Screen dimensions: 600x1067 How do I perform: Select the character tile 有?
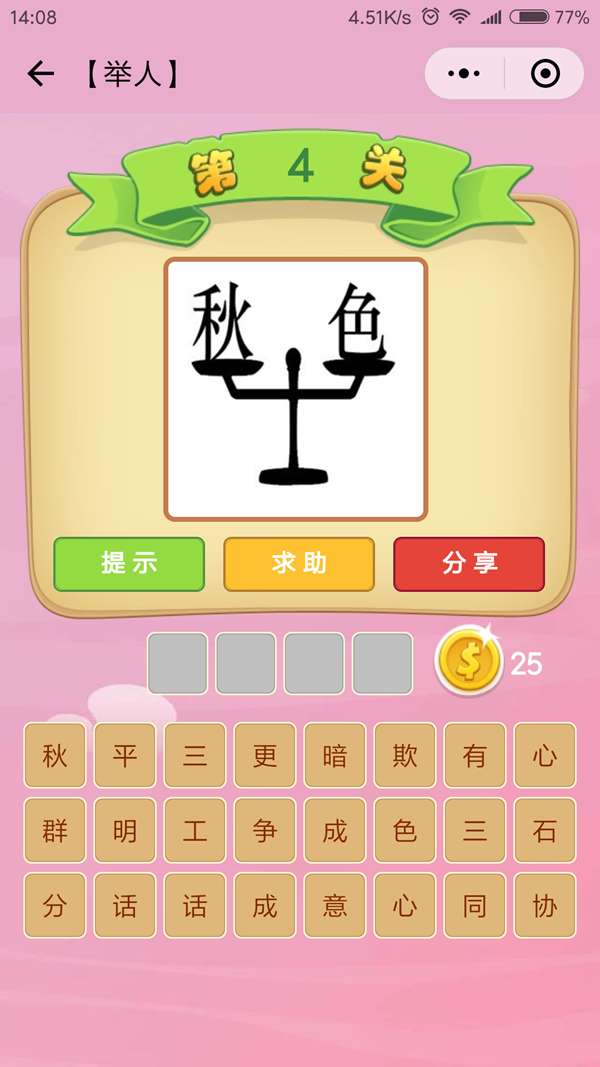tap(475, 755)
